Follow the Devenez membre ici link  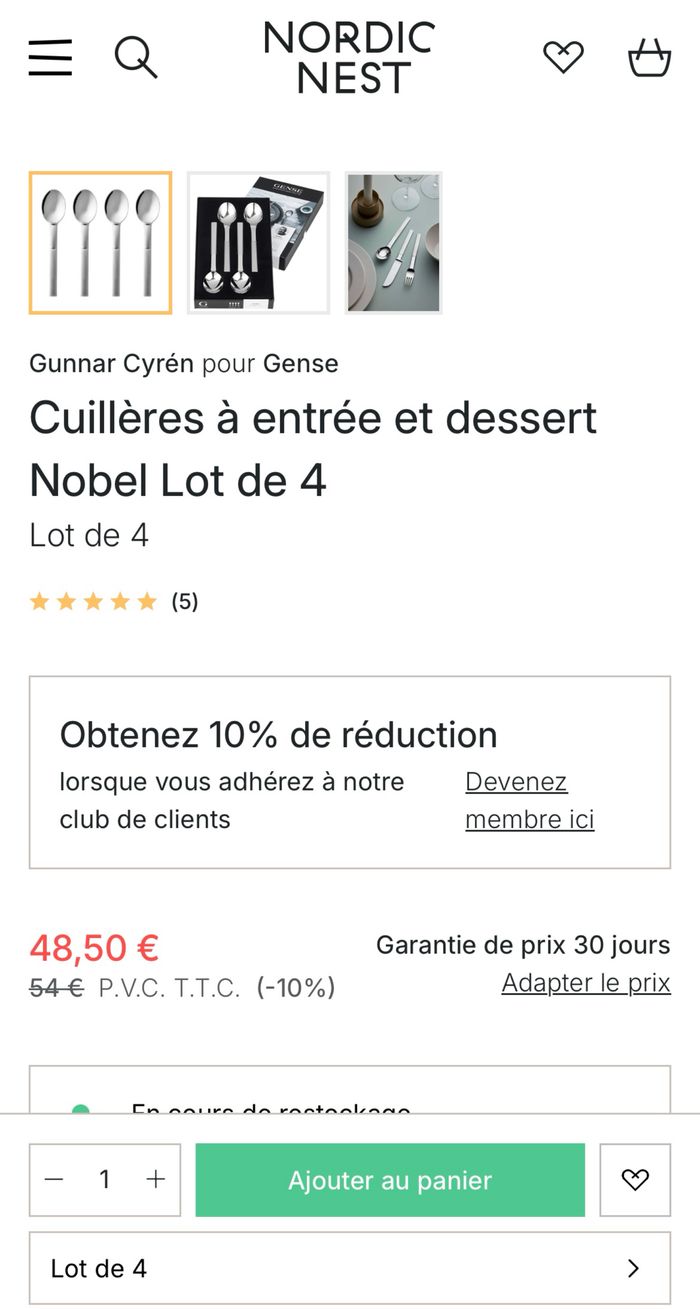point(529,801)
